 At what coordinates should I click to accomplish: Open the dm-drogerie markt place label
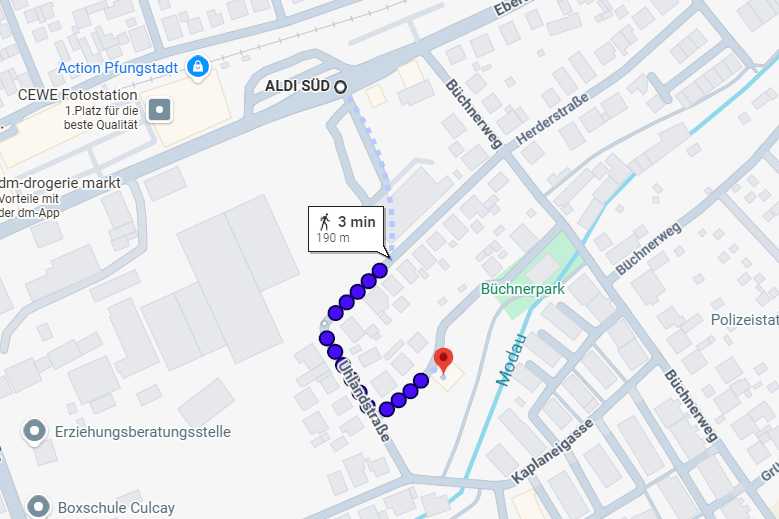click(x=61, y=183)
